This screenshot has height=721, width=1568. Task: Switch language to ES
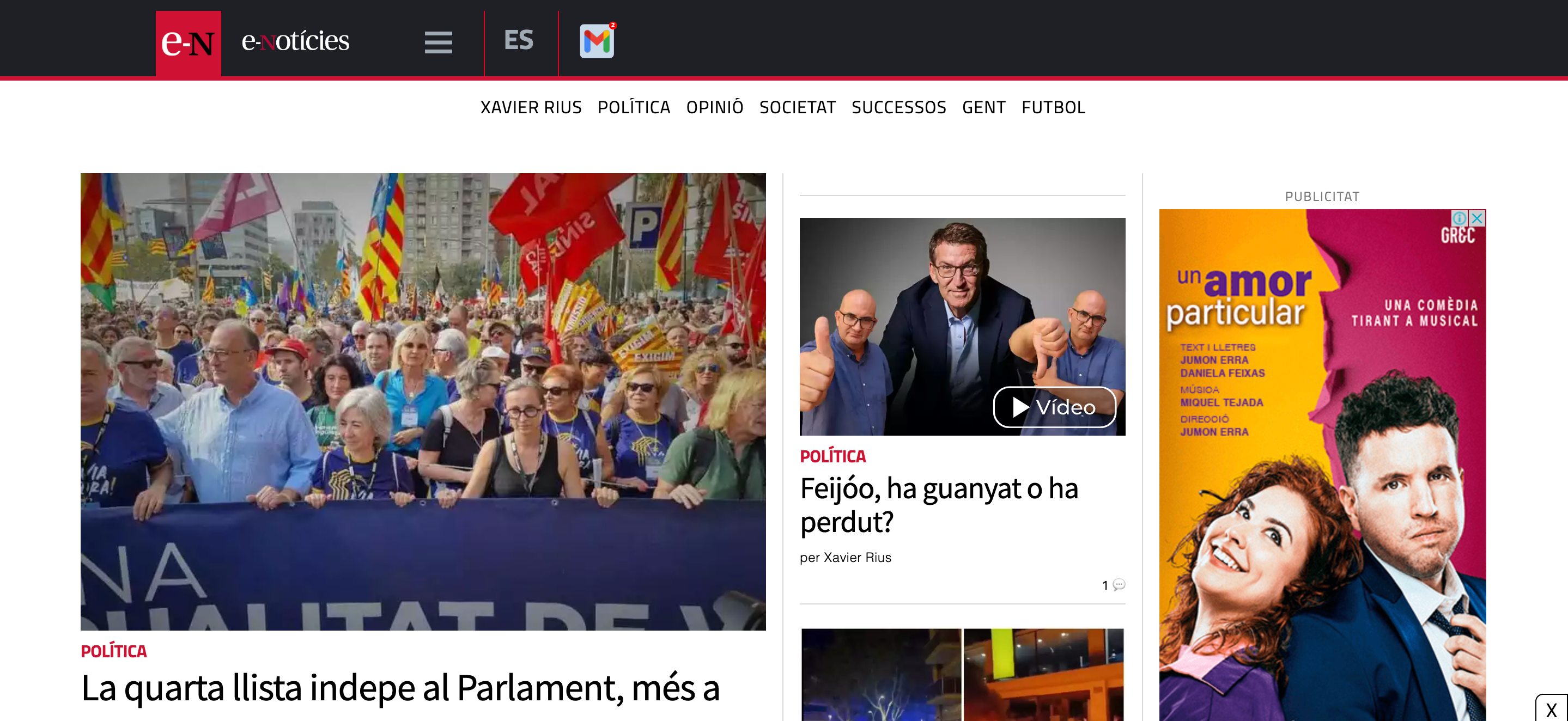pos(519,40)
